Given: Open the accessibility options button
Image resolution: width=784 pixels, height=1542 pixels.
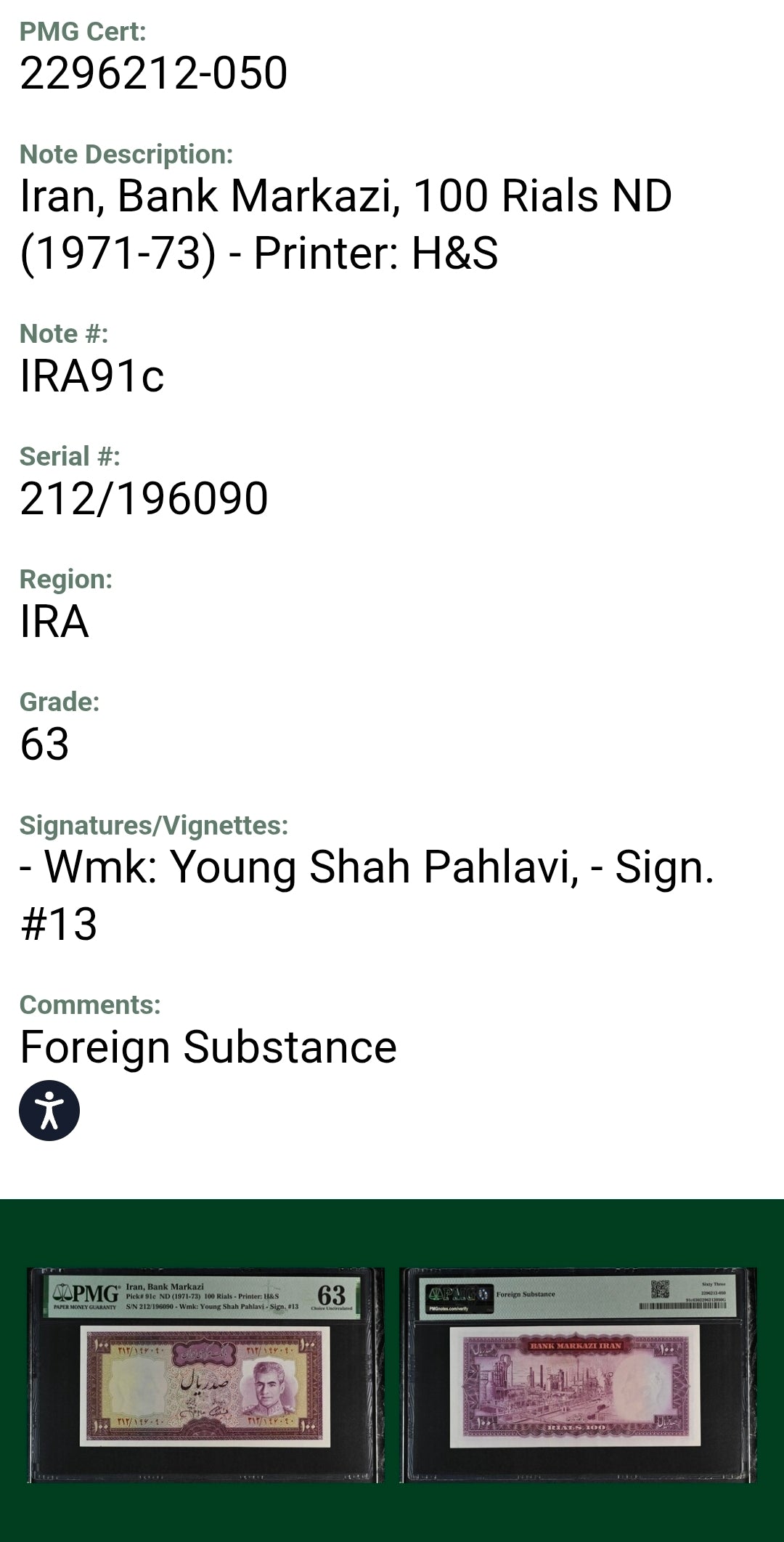Looking at the screenshot, I should pos(49,1111).
